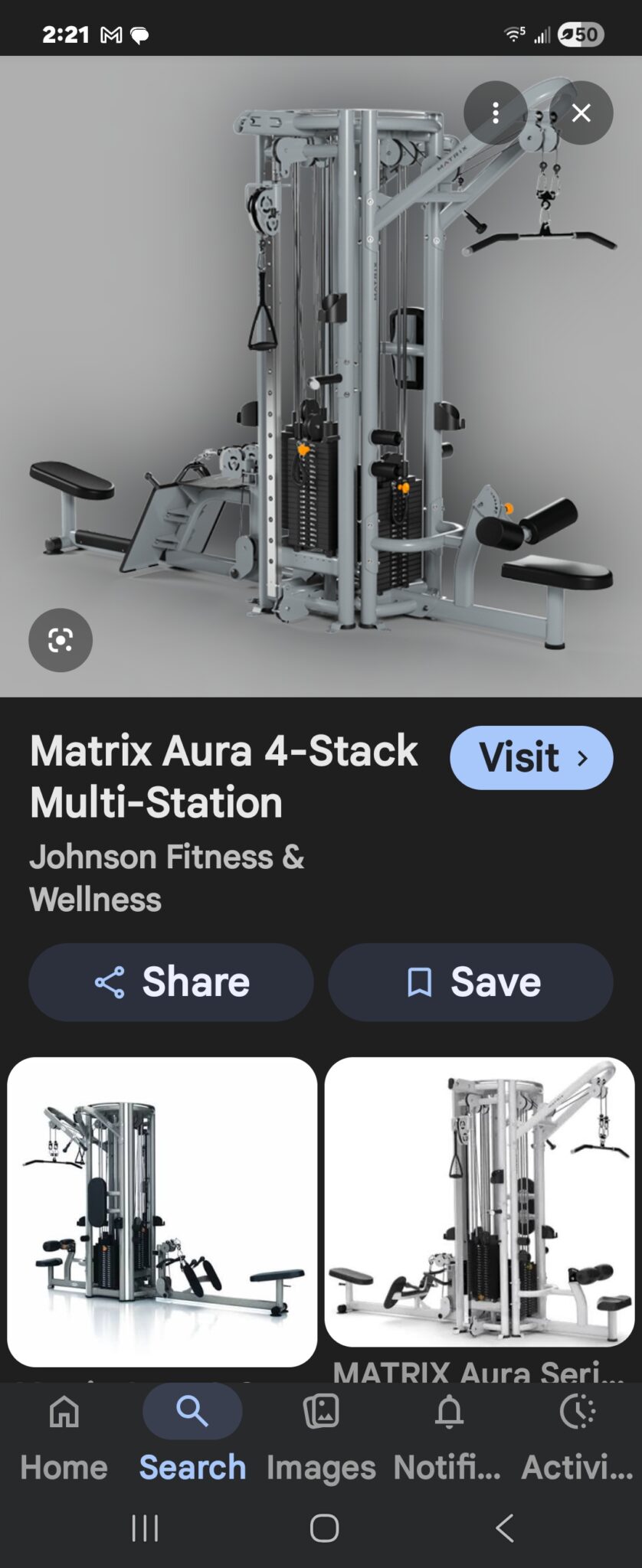Image resolution: width=642 pixels, height=1568 pixels.
Task: Open the related multi-station image on white background
Action: coord(162,1211)
